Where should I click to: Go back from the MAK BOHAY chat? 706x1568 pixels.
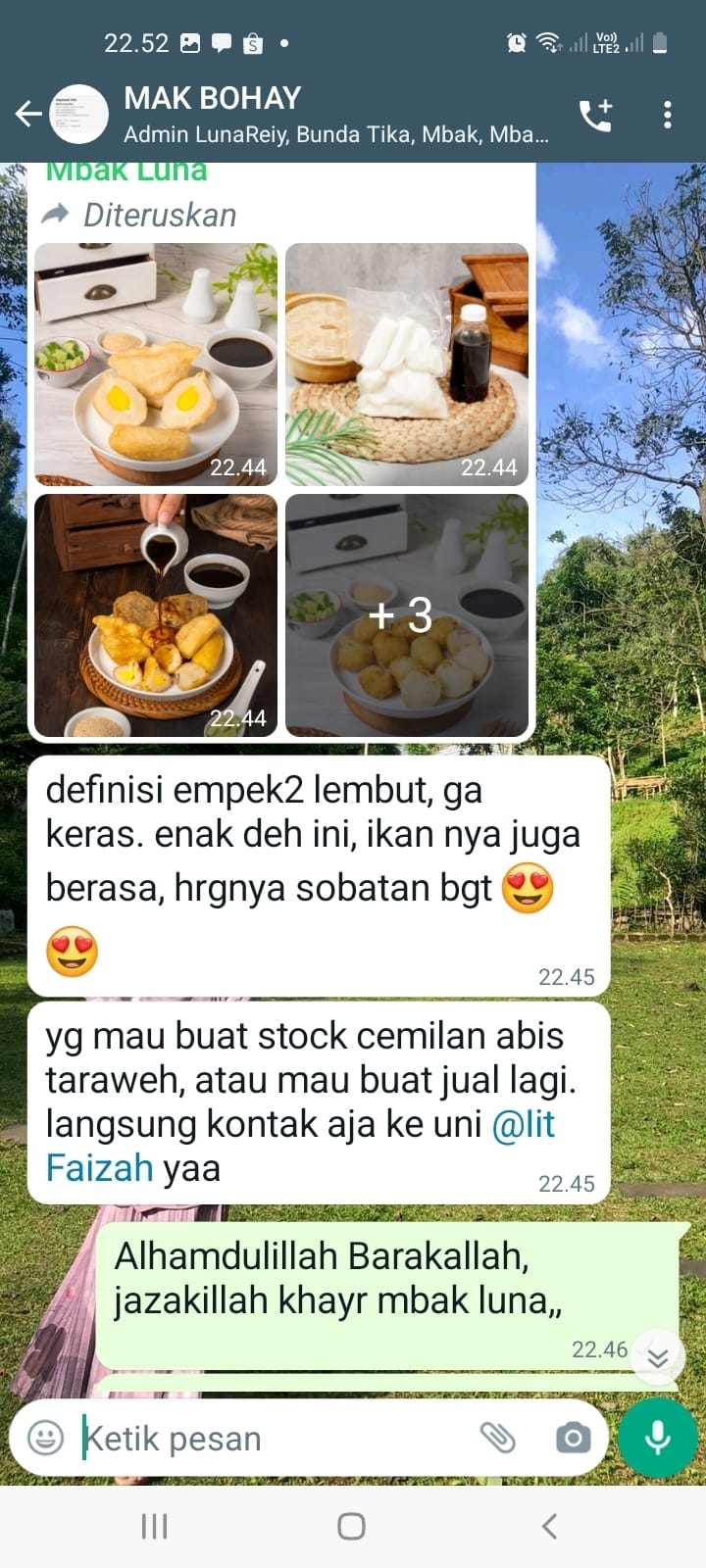29,115
